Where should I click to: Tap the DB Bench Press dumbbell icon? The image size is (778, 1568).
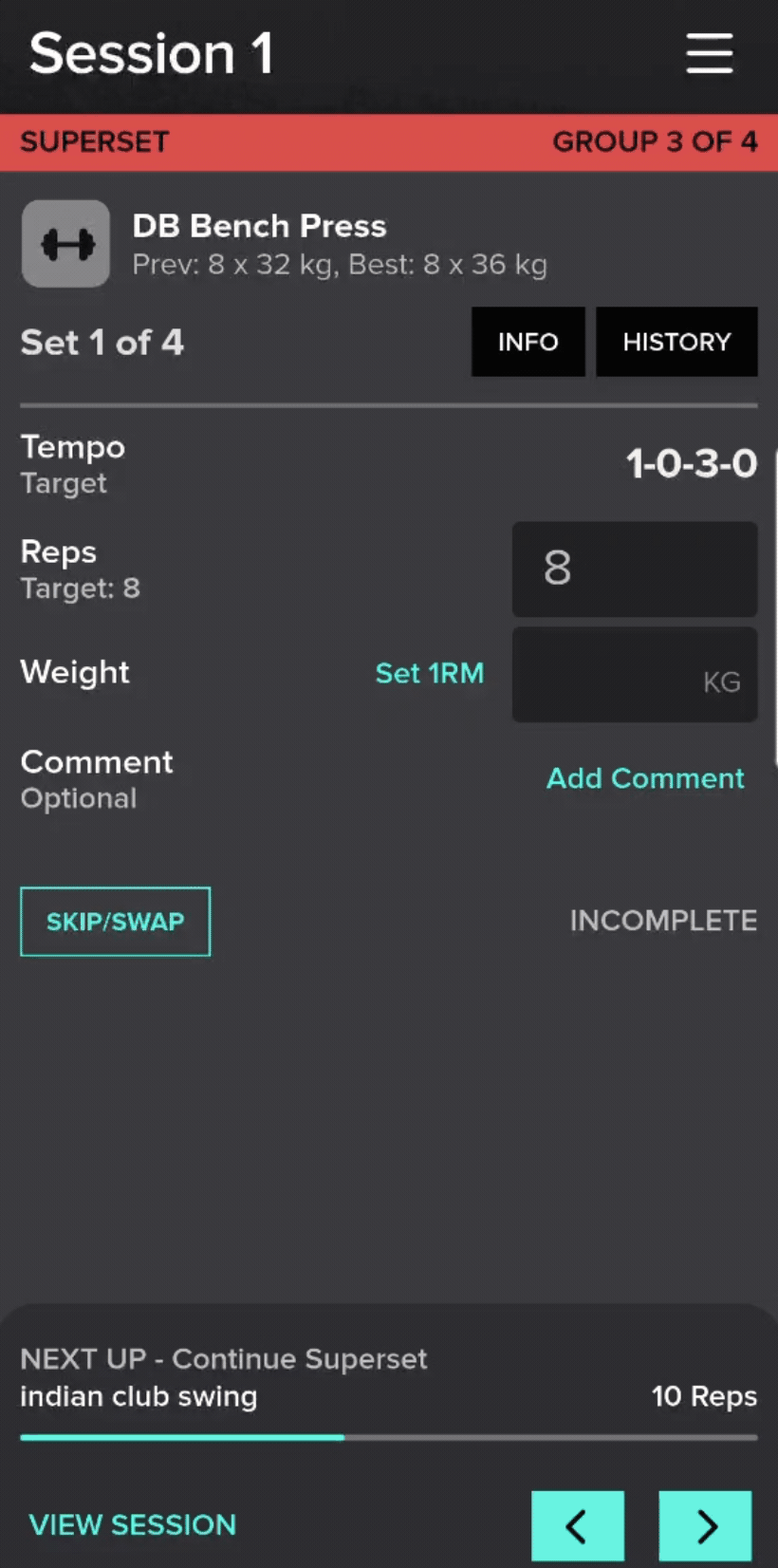pyautogui.click(x=65, y=244)
